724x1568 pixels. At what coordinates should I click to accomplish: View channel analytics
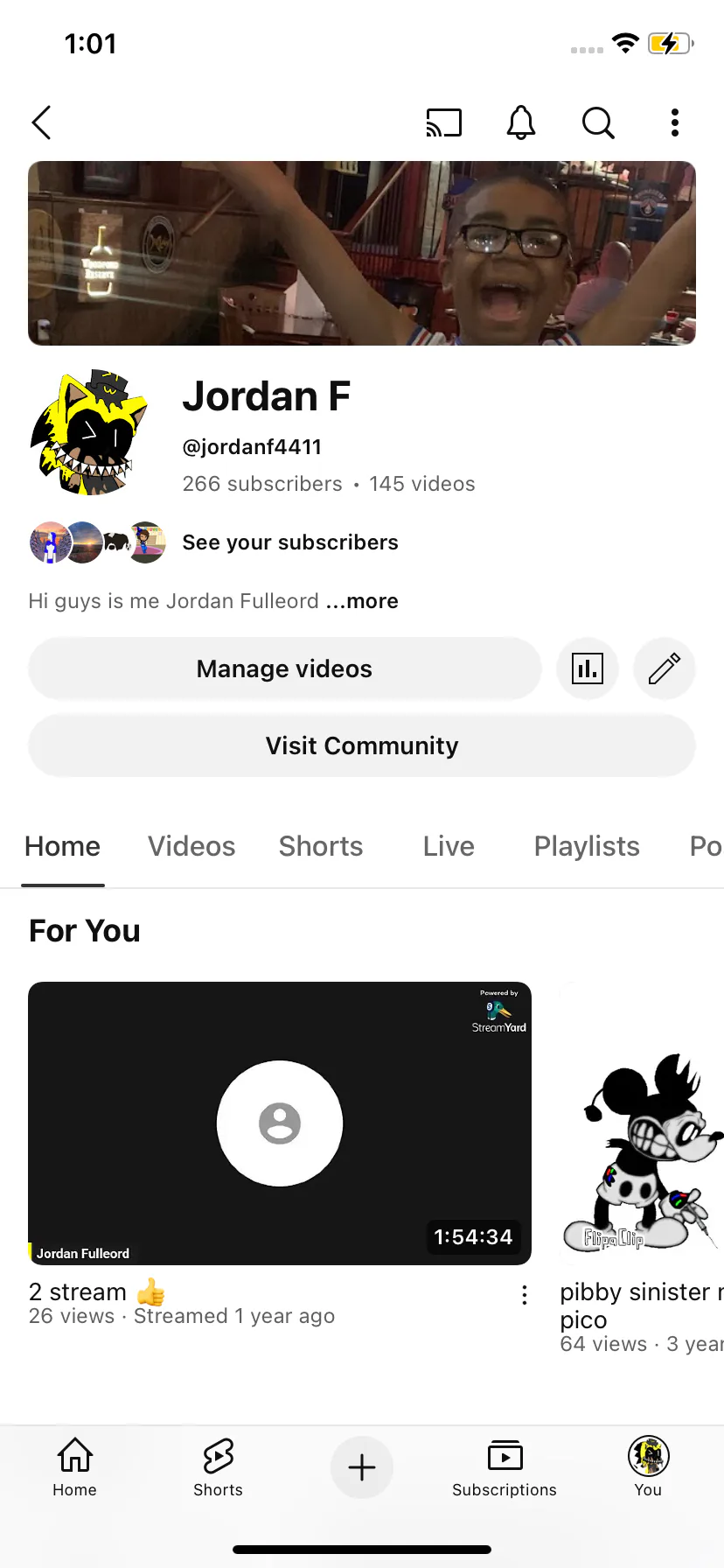pos(588,668)
